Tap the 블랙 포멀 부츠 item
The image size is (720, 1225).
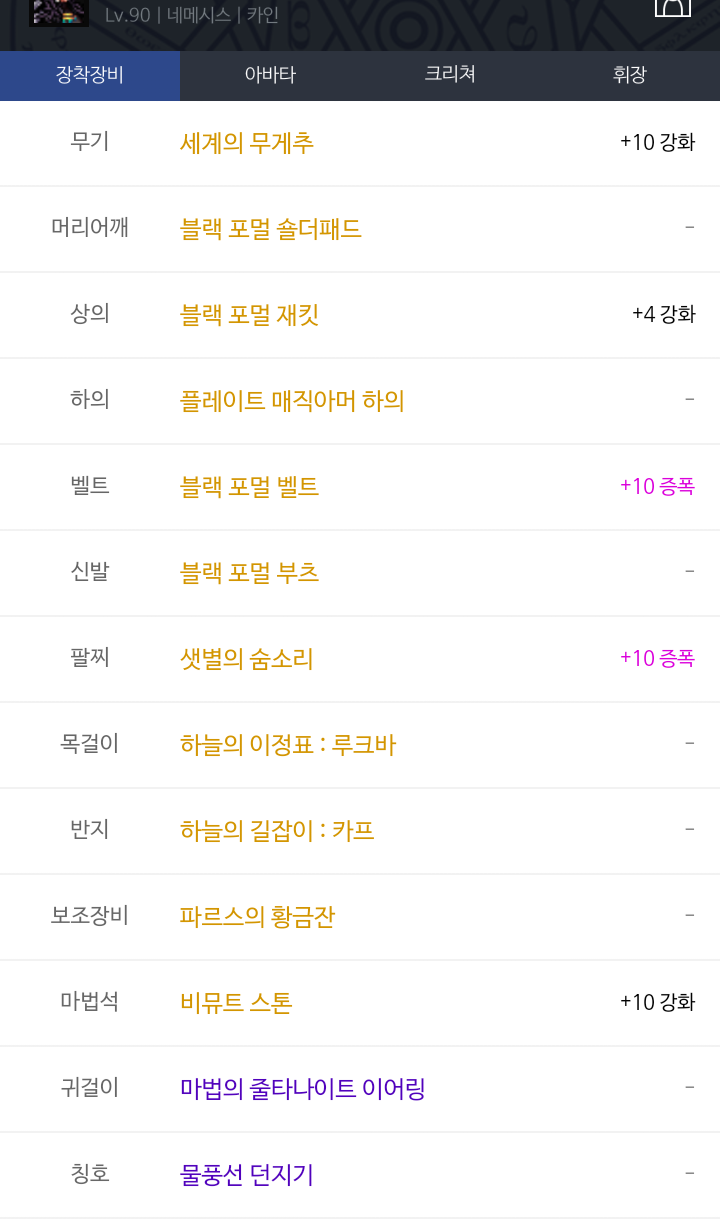249,573
